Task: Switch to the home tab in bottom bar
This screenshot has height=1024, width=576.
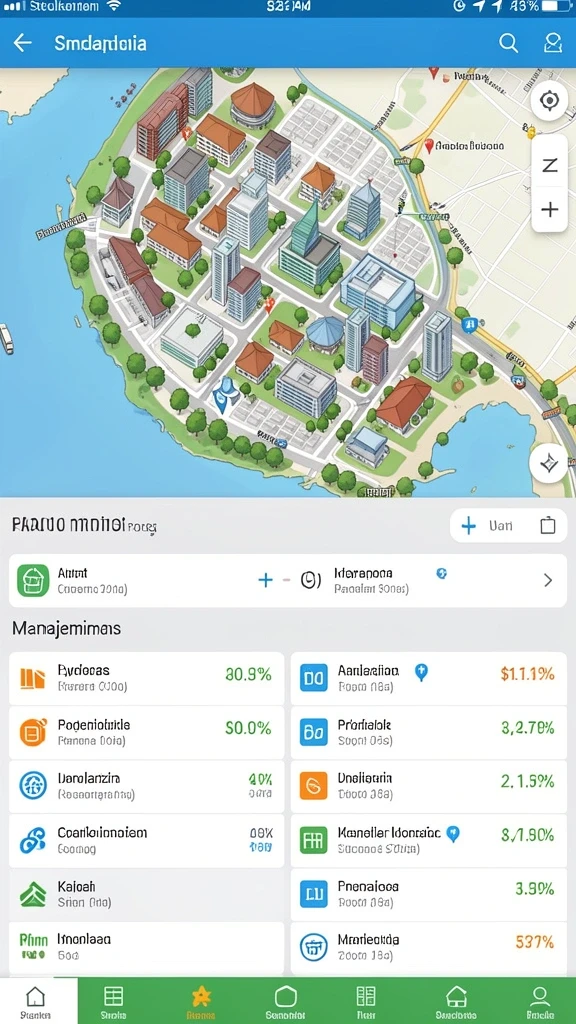Action: click(35, 1001)
